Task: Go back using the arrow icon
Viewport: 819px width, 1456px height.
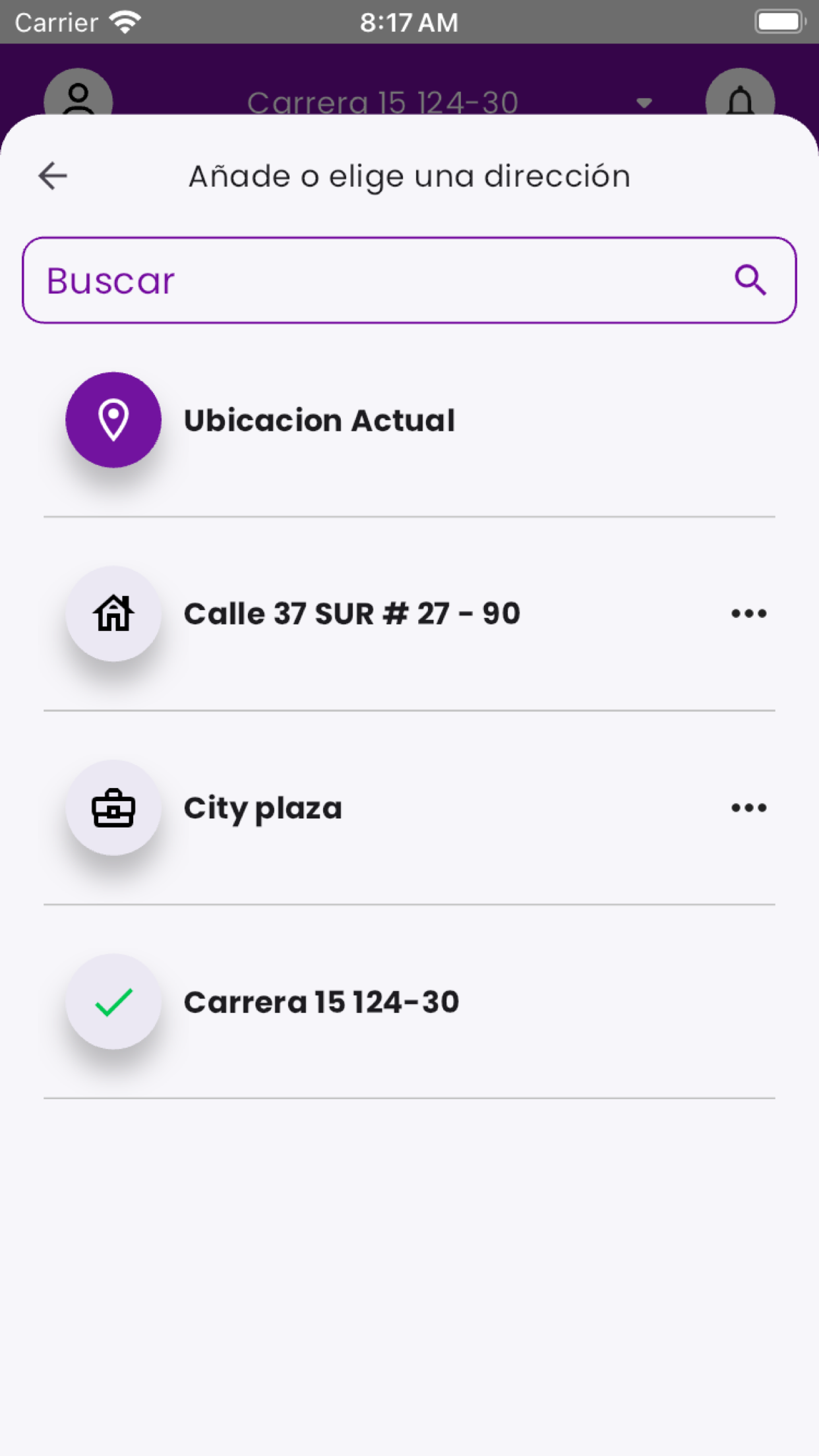Action: pos(53,176)
